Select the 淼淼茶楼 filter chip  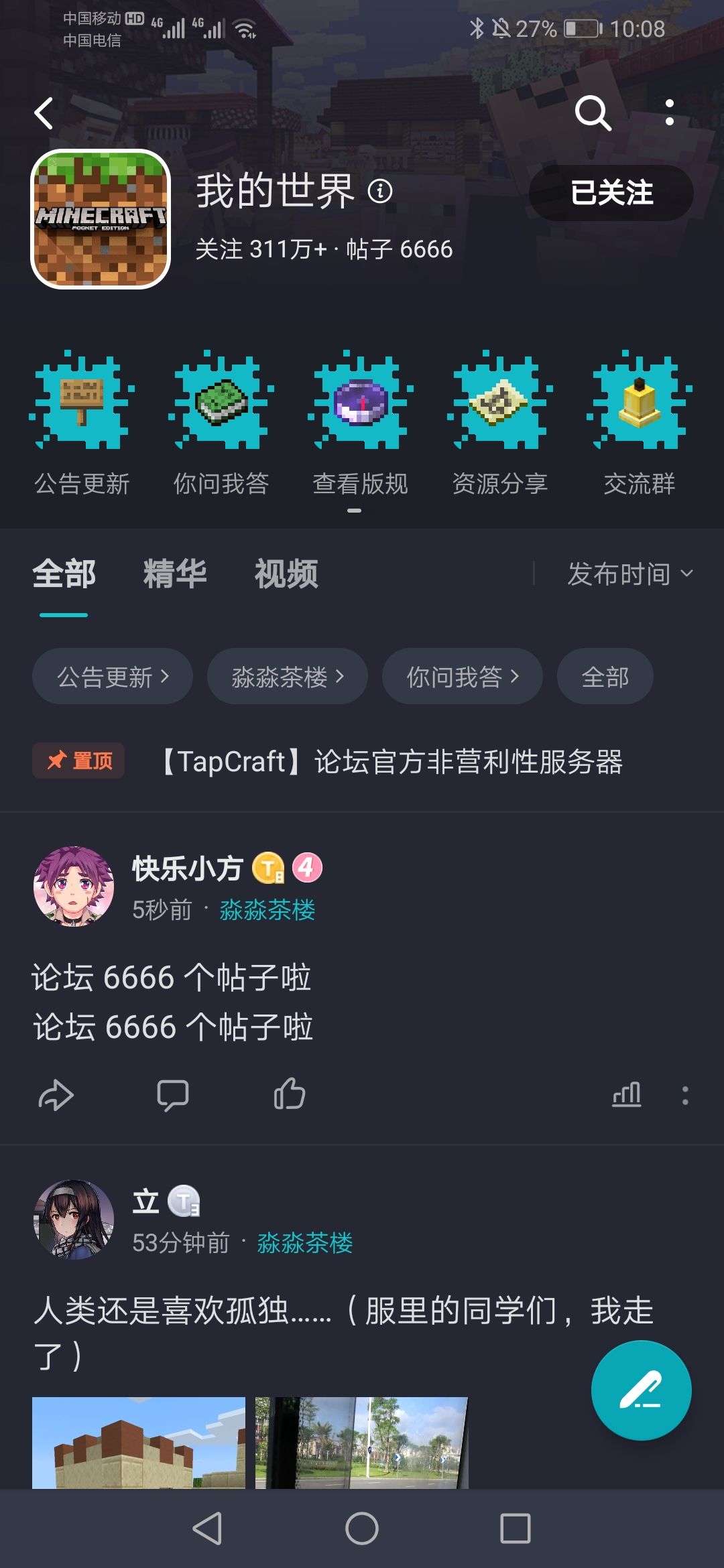coord(287,676)
